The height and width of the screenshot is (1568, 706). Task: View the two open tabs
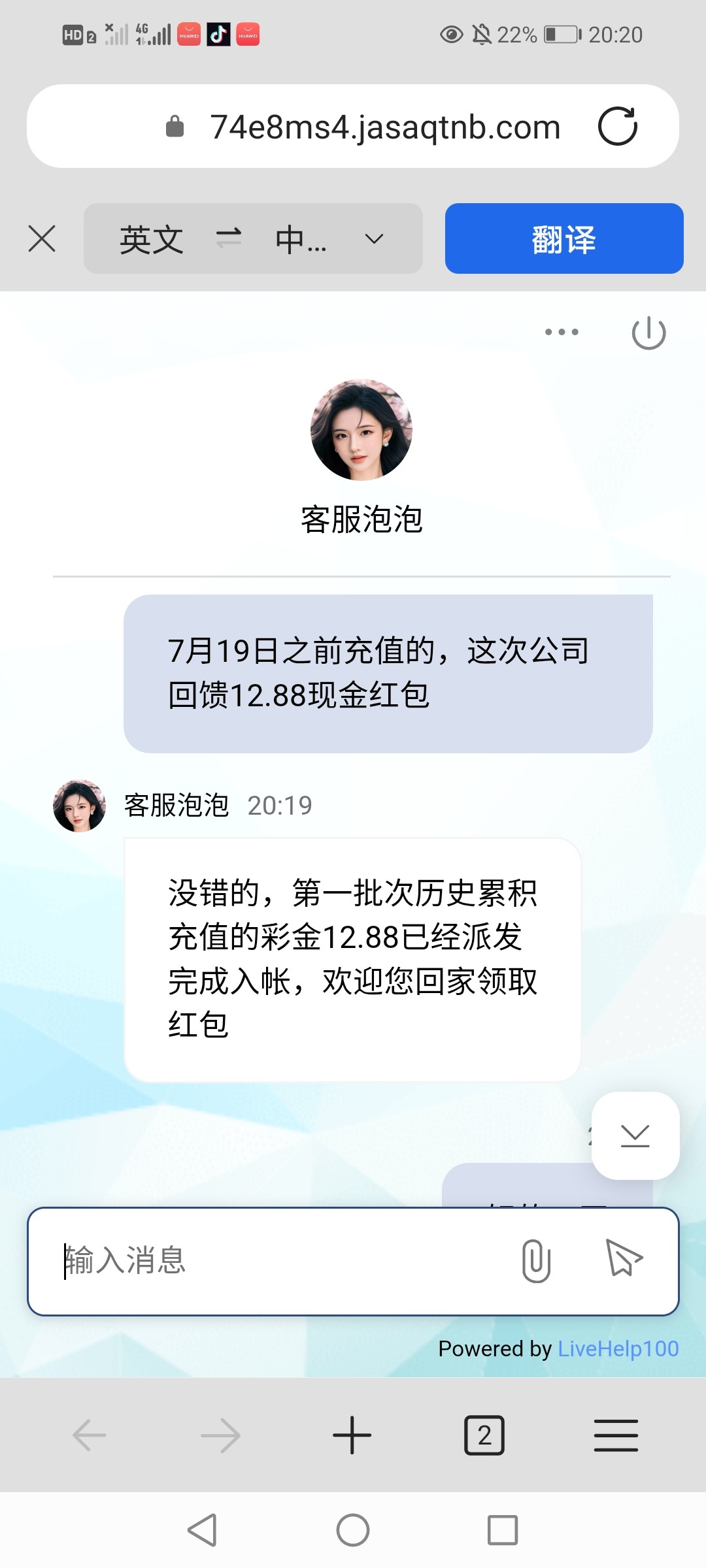pyautogui.click(x=484, y=1435)
